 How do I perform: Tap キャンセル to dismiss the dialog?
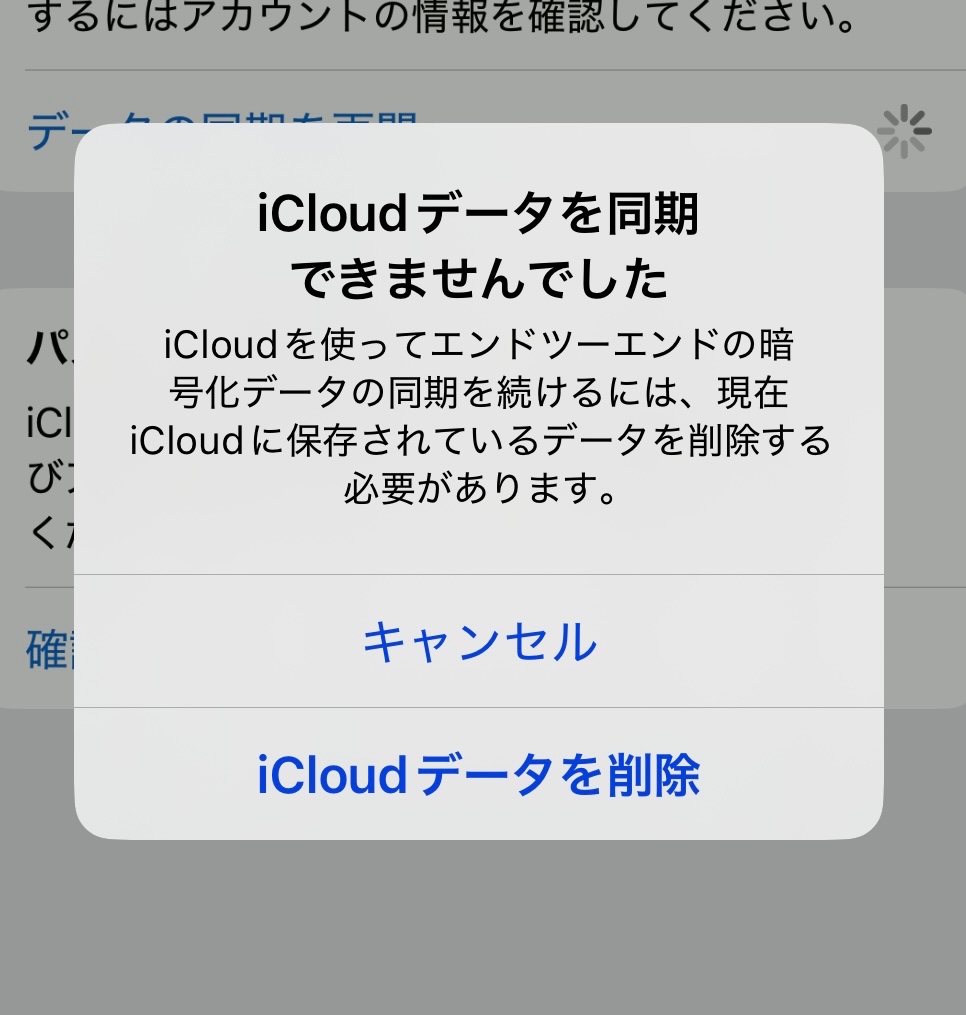[x=479, y=642]
